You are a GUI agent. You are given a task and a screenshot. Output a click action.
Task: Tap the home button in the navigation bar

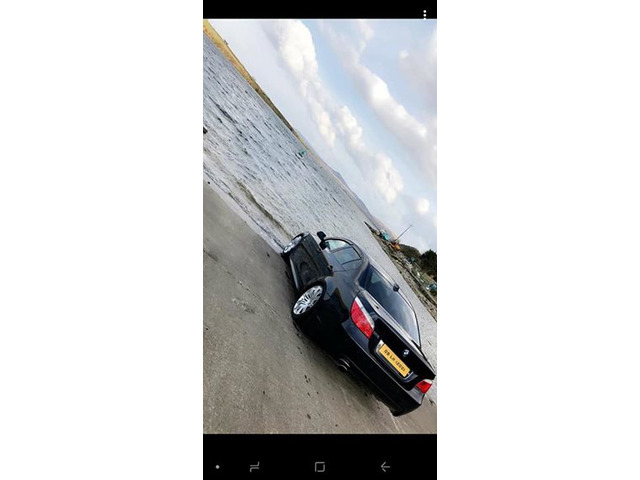[x=320, y=467]
